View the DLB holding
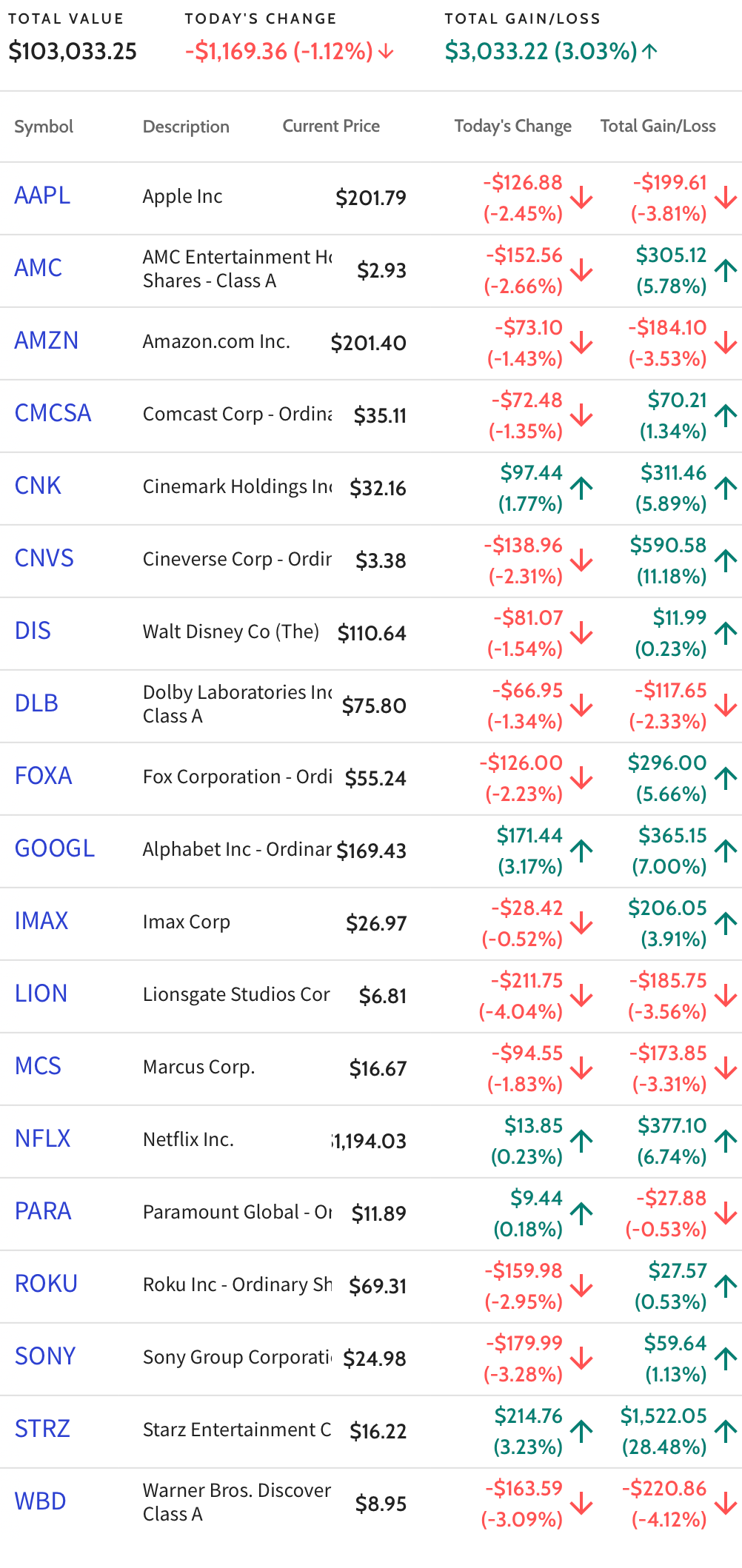This screenshot has height=1568, width=742. click(x=36, y=703)
